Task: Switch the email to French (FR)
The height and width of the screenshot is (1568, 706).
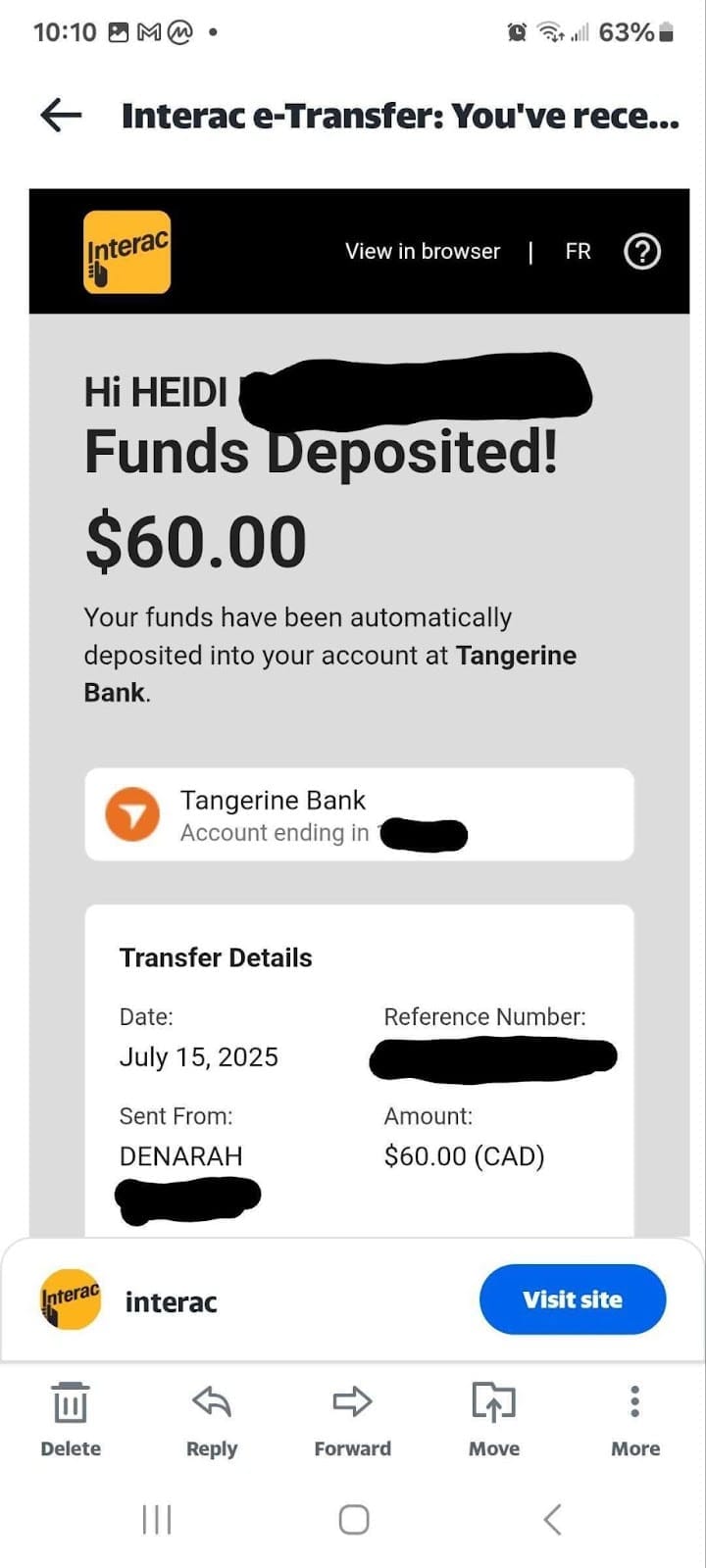Action: (x=578, y=252)
